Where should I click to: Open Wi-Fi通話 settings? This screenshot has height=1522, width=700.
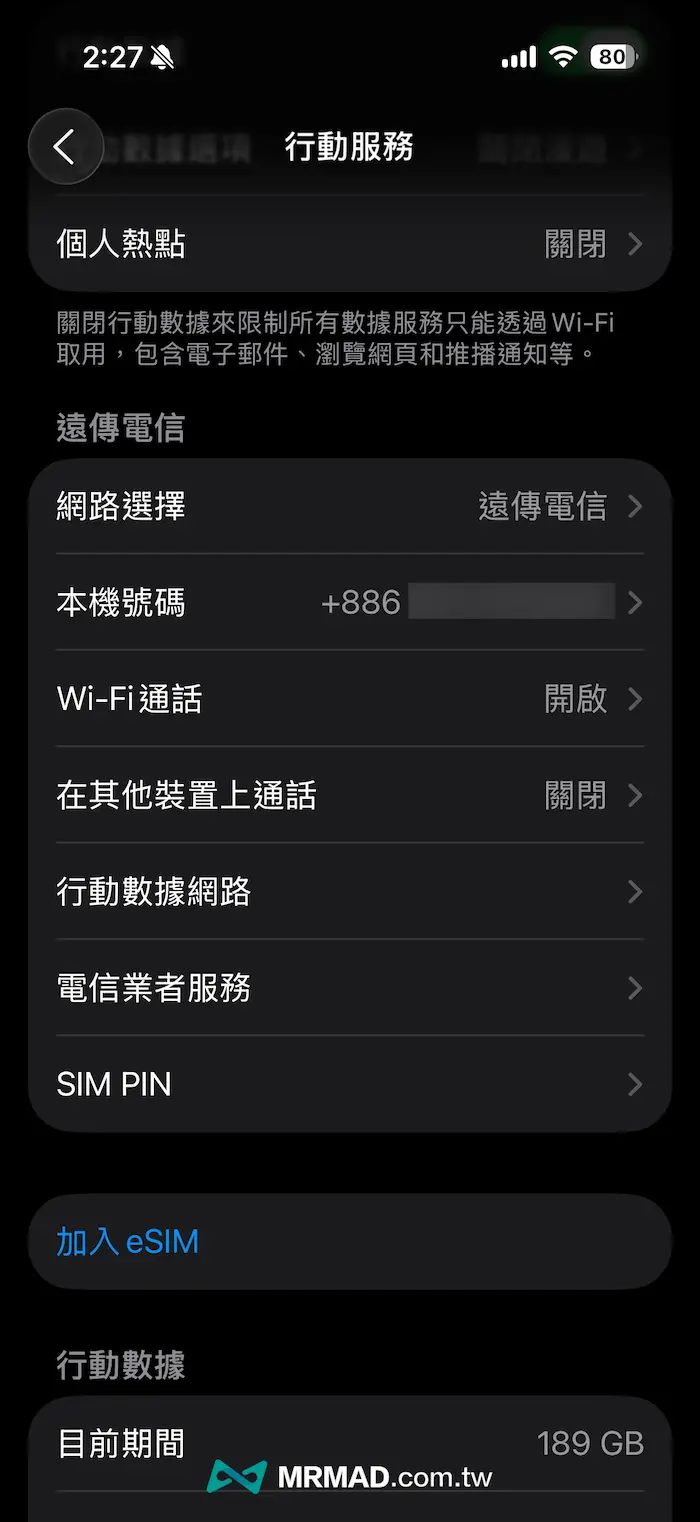(349, 699)
